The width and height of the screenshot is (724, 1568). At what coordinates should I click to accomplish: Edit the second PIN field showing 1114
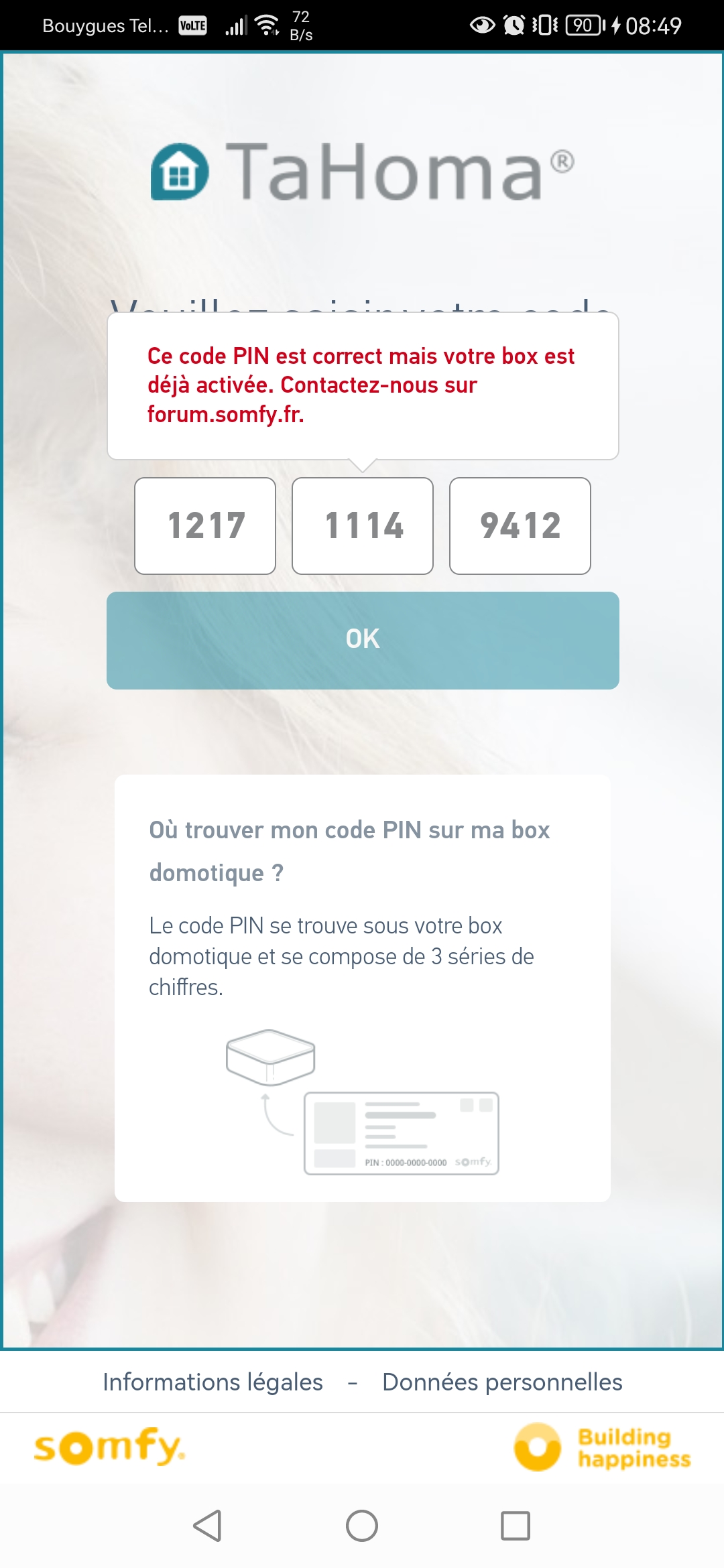point(363,526)
